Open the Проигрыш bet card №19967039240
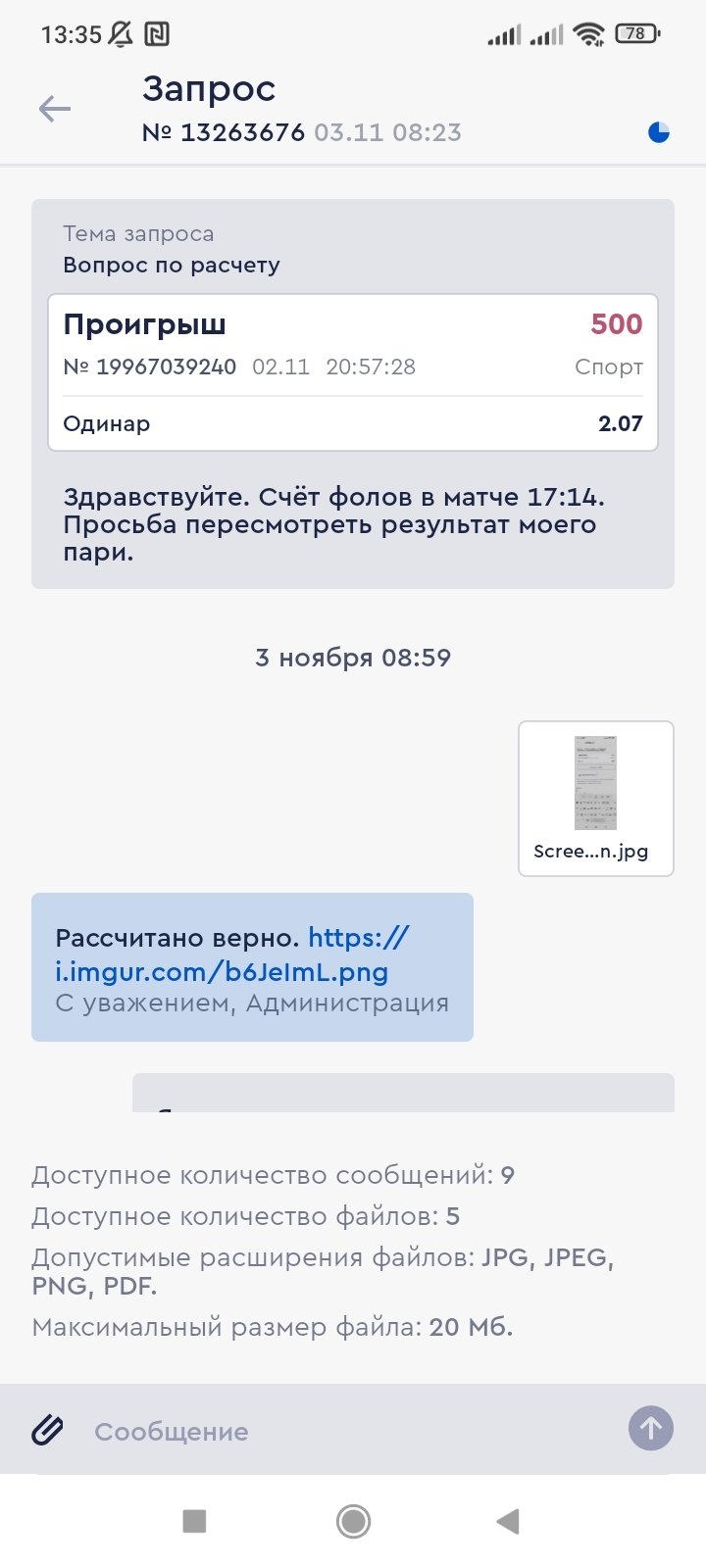The height and width of the screenshot is (1568, 706). (353, 372)
